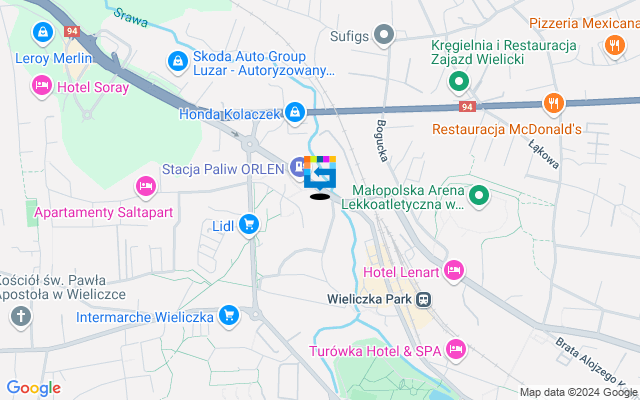This screenshot has width=640, height=400.
Task: Open the Intermarche Wieliczka store pin
Action: pyautogui.click(x=230, y=317)
